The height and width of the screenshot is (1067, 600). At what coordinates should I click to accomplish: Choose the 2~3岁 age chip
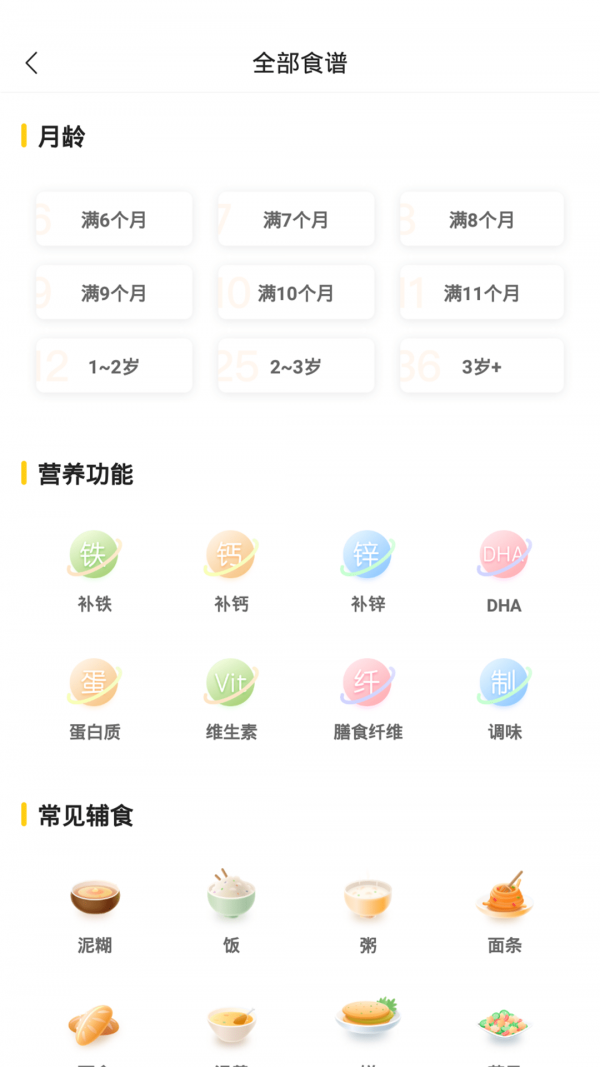(296, 367)
